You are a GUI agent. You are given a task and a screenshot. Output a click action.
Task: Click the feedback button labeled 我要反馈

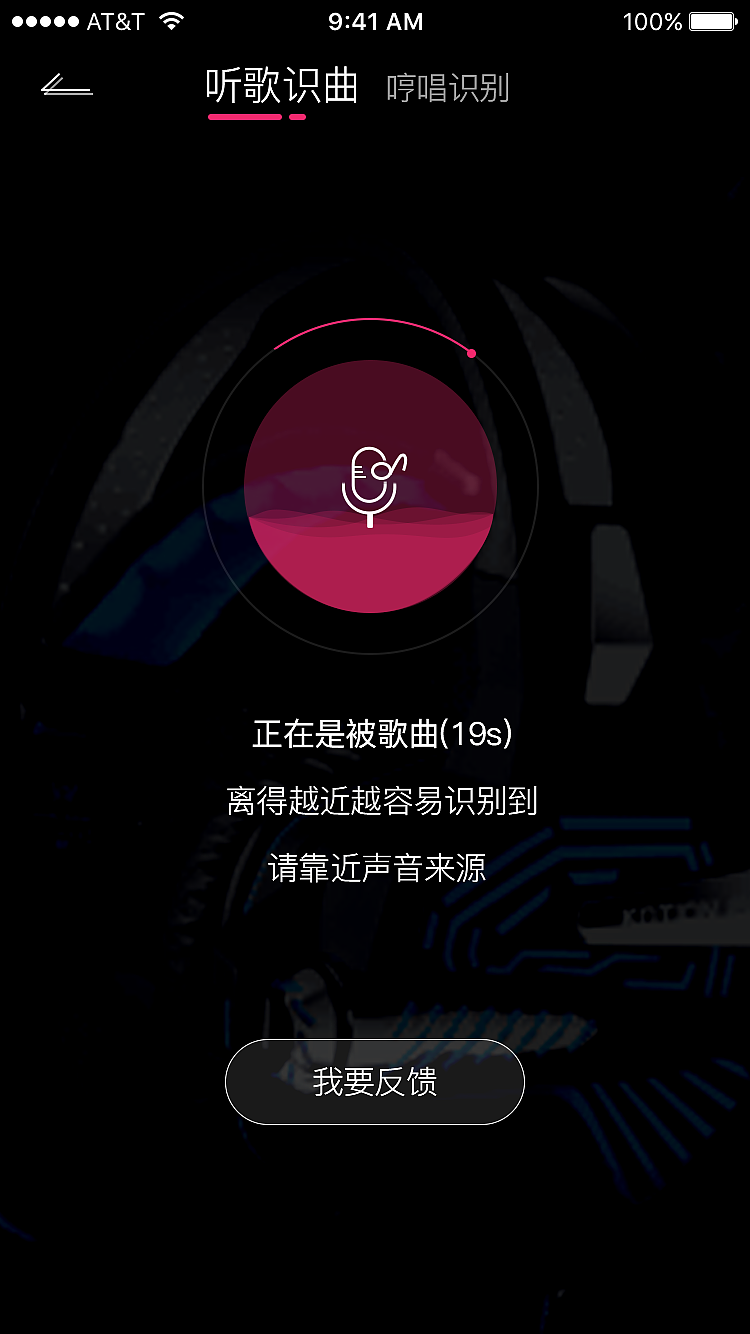point(374,1081)
